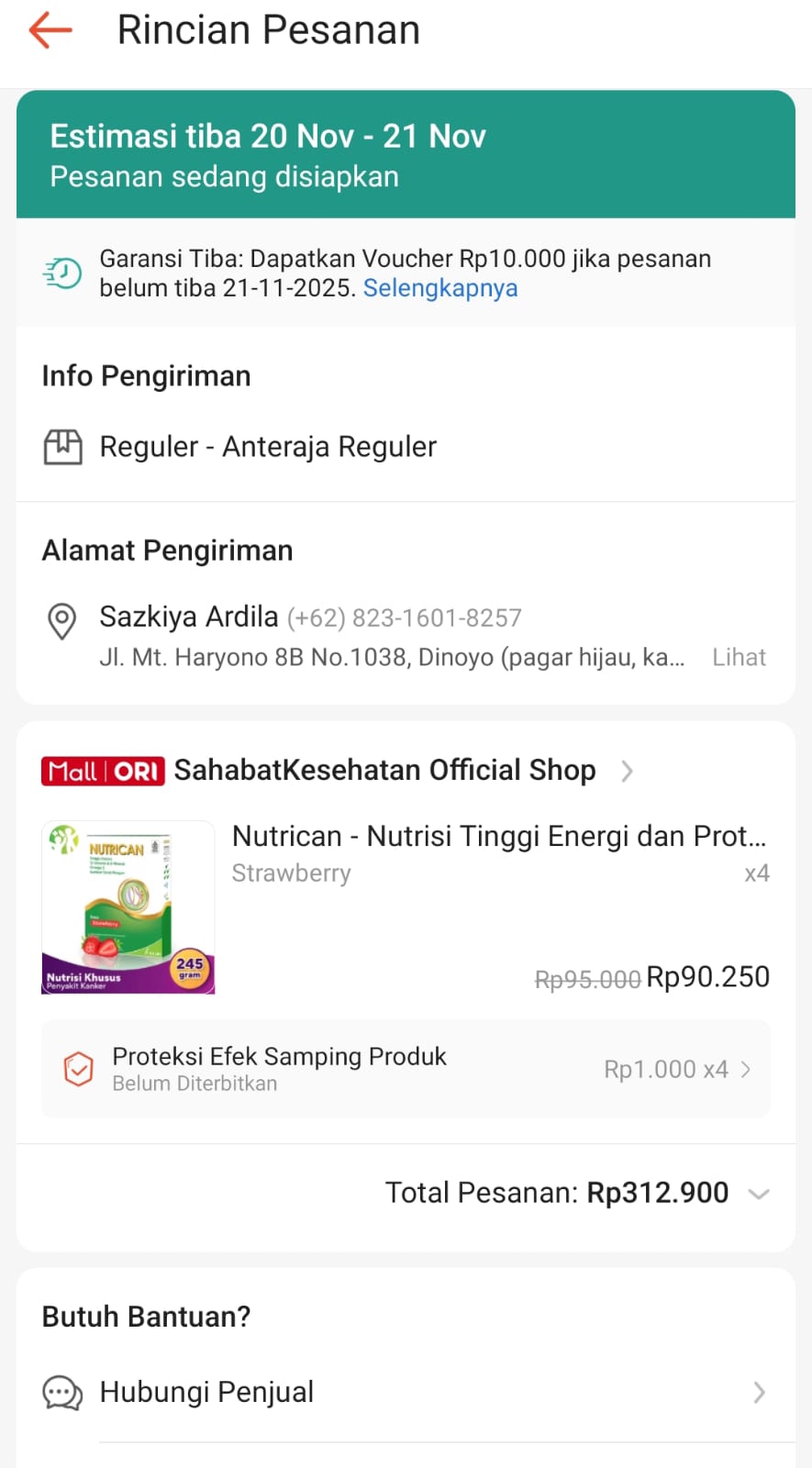This screenshot has height=1468, width=812.
Task: Open the Selengkapnya link for Garansi Tiba
Action: click(440, 288)
